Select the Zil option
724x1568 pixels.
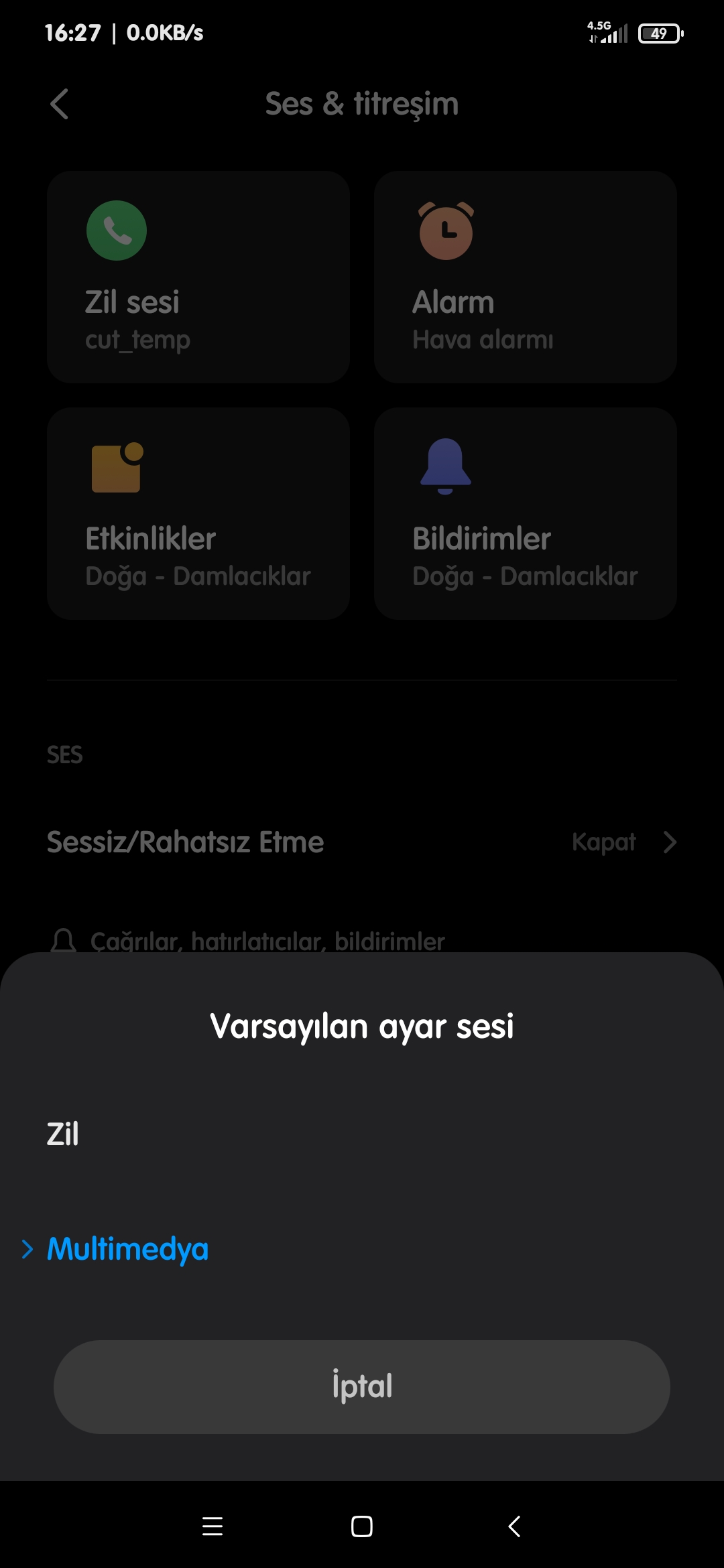[x=362, y=1134]
